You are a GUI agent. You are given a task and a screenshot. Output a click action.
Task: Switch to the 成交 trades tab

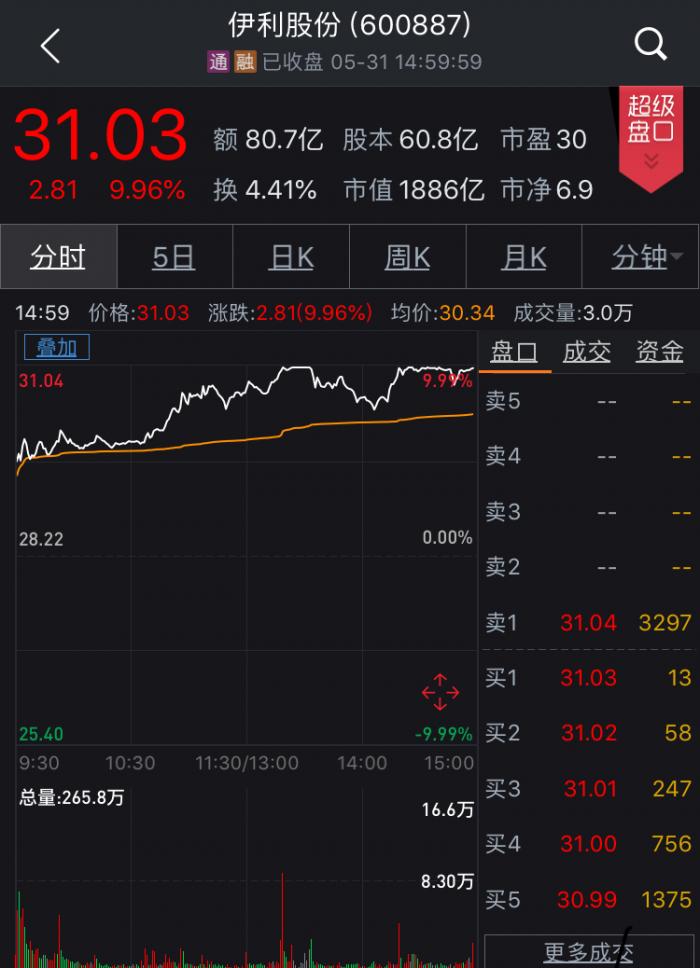coord(586,352)
